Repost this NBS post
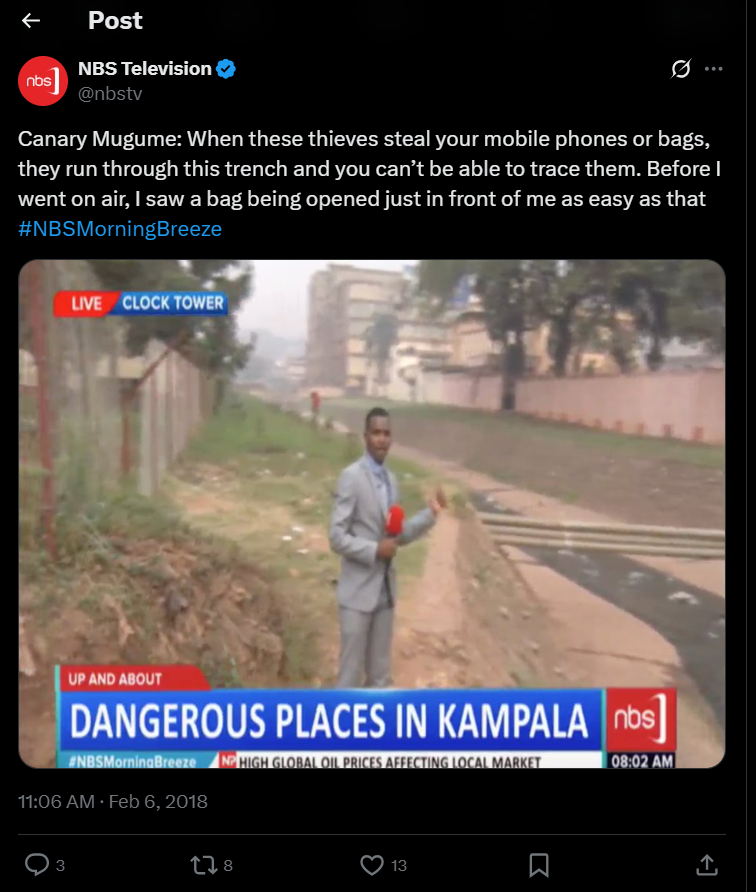Viewport: 756px width, 892px height. pos(204,864)
